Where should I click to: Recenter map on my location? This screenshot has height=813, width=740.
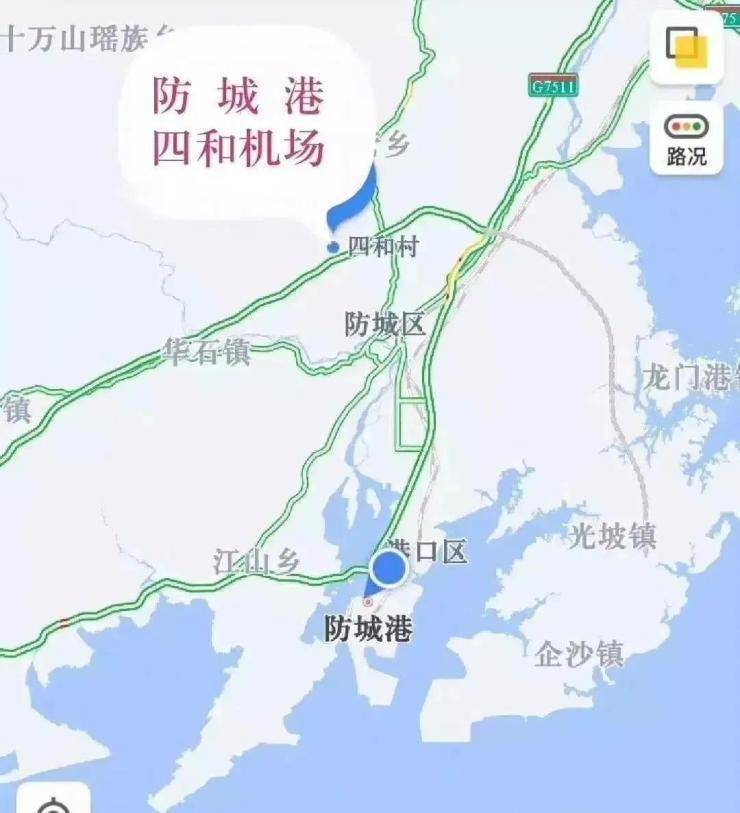(x=53, y=803)
